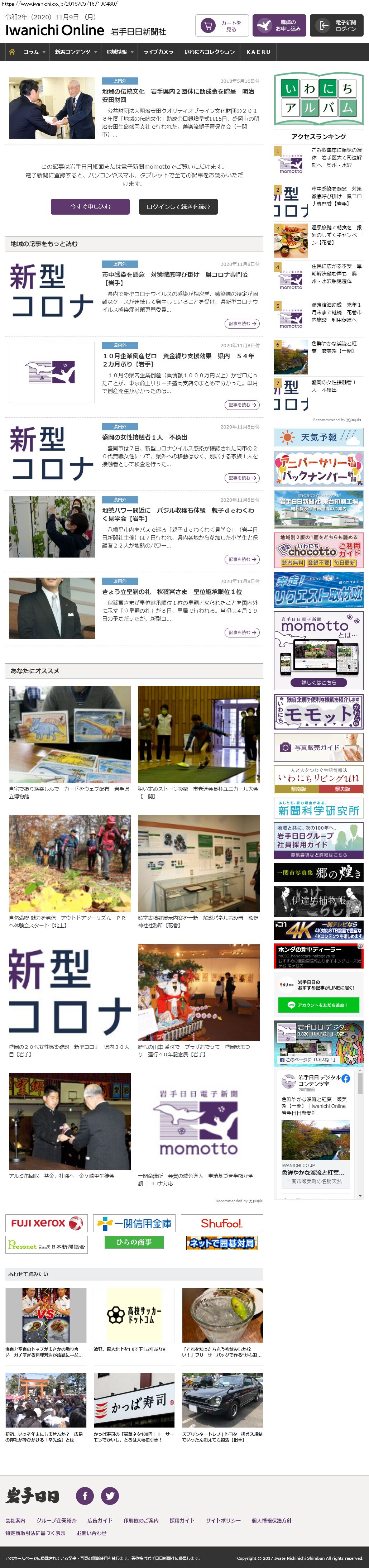Visit the Twitter page from the footer
This screenshot has width=369, height=1568.
[x=110, y=1495]
